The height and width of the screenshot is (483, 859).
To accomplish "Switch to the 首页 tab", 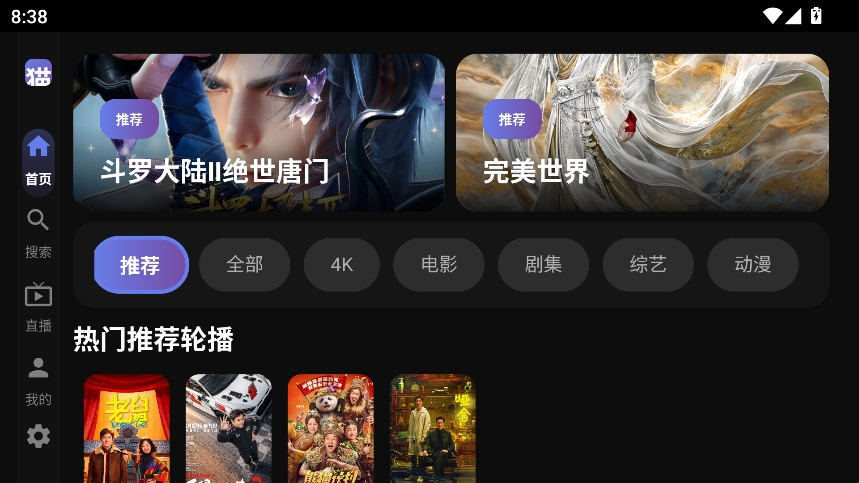I will pos(38,160).
